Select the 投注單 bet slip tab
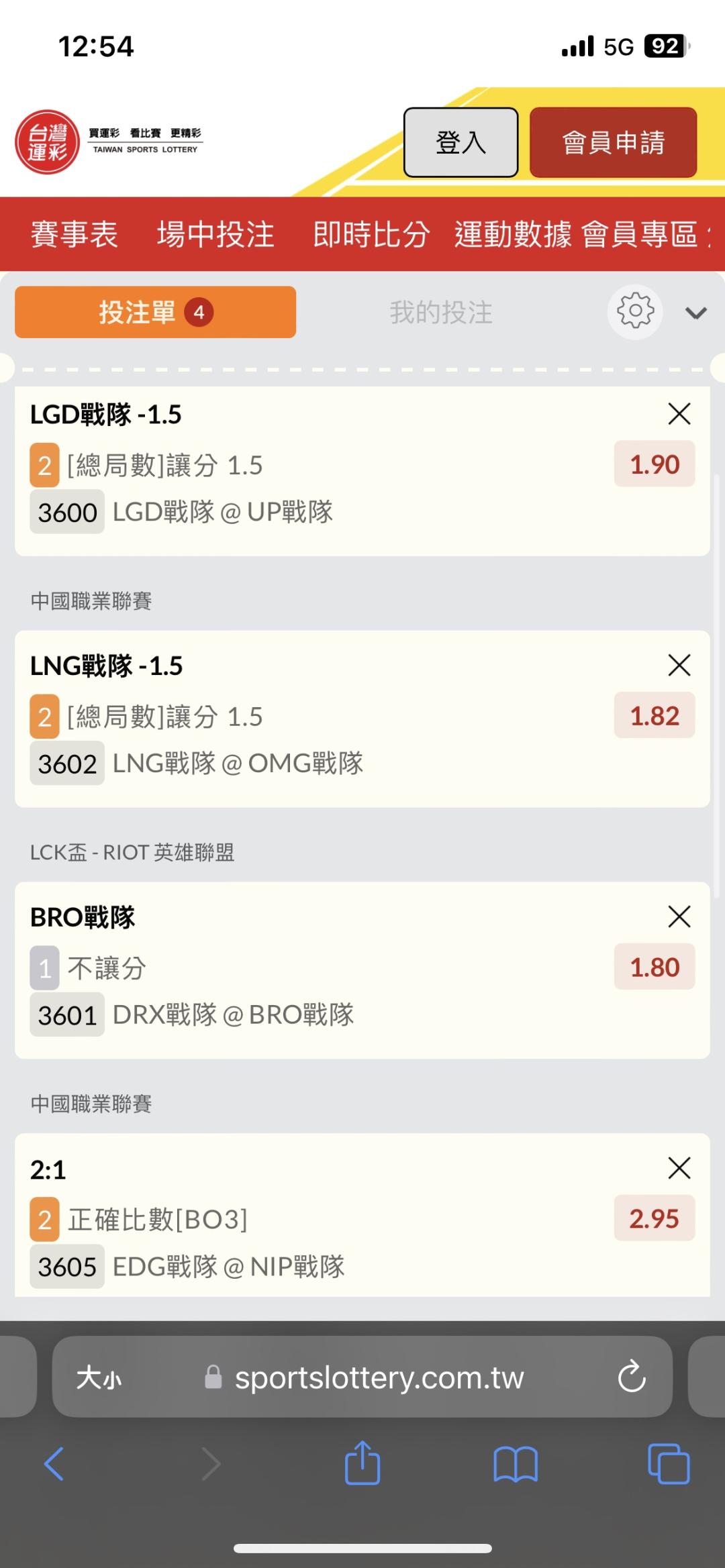Viewport: 725px width, 1568px height. pos(155,312)
